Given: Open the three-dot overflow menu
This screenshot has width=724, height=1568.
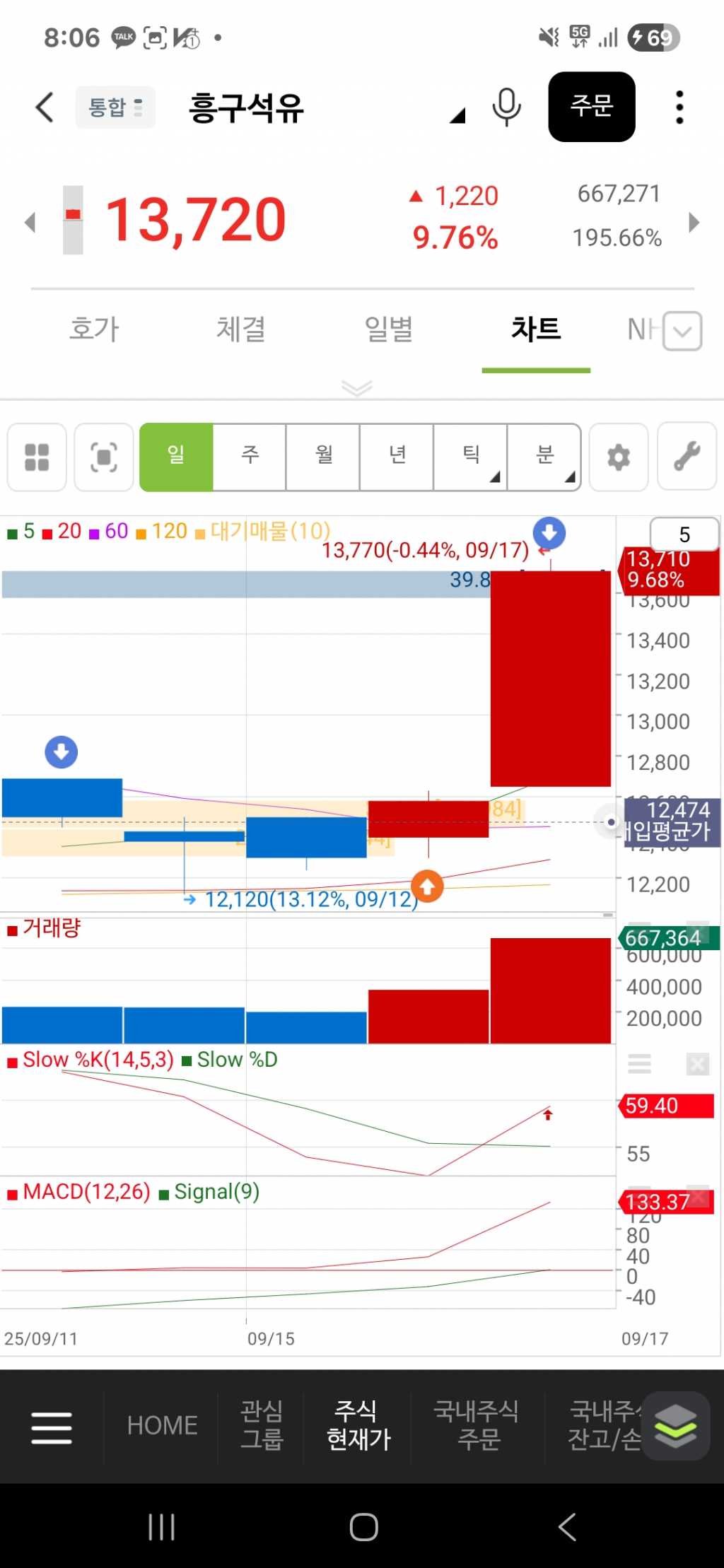Looking at the screenshot, I should pyautogui.click(x=679, y=107).
